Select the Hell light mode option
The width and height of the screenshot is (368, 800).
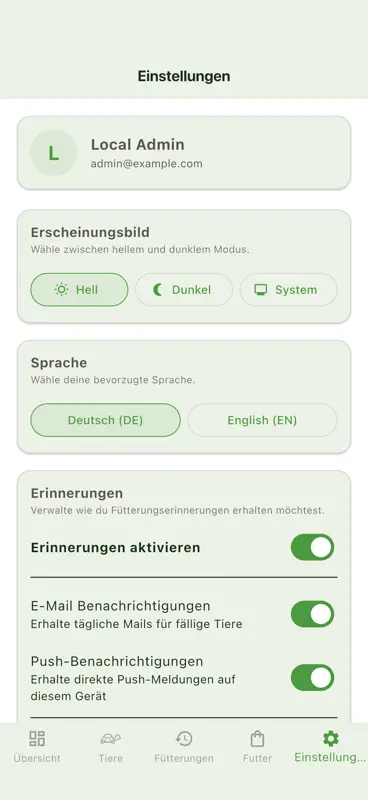click(79, 290)
